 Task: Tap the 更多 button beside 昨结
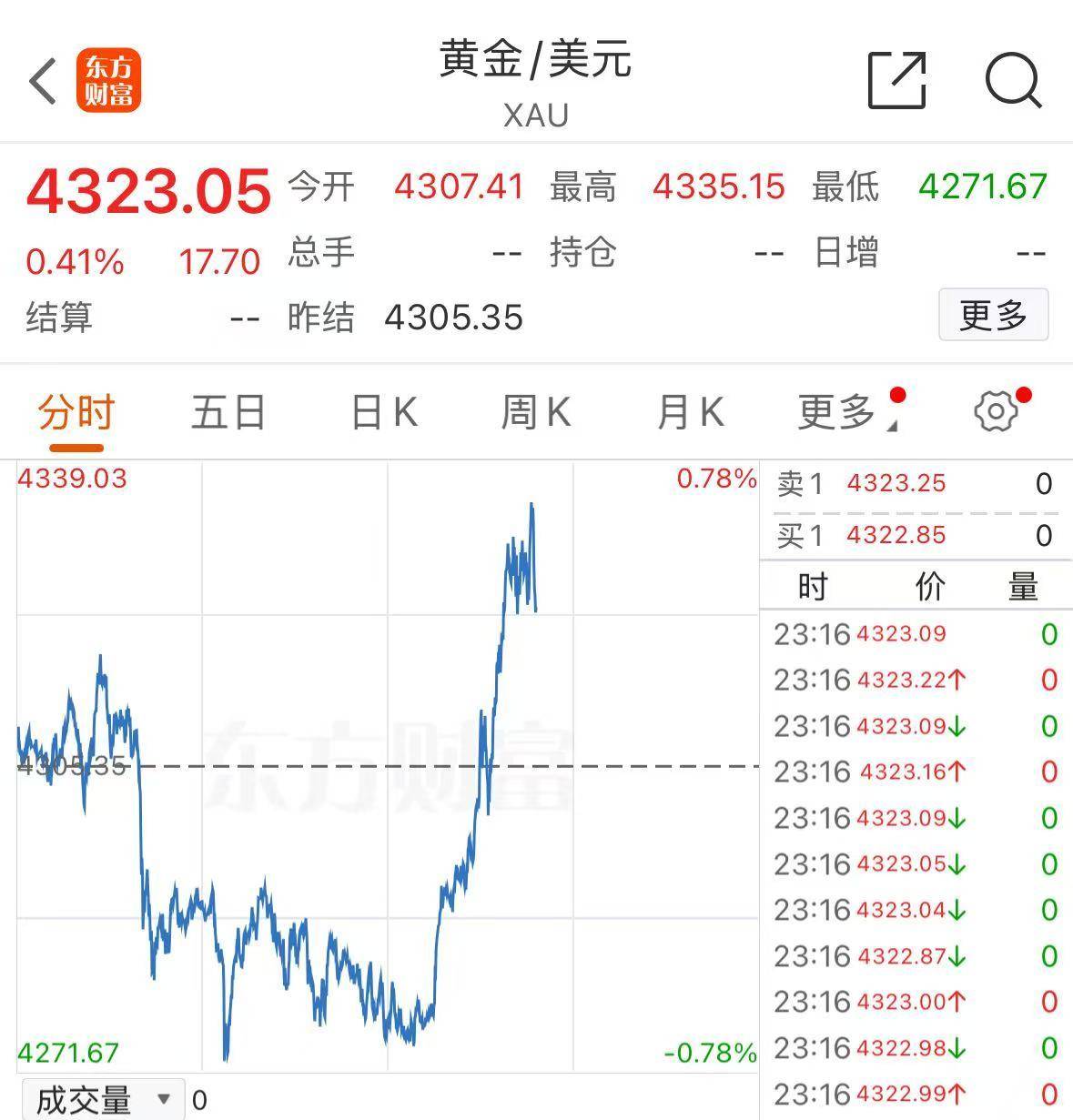(x=993, y=315)
